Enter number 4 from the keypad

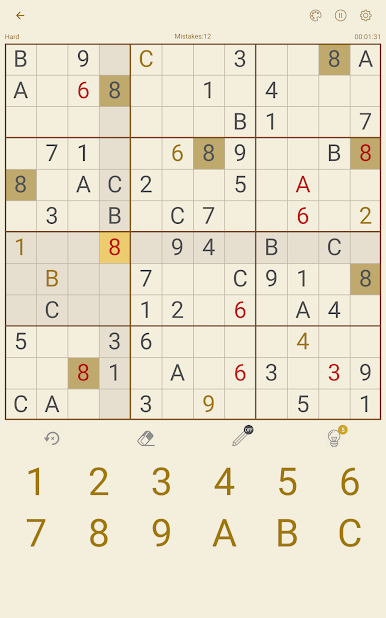coord(224,481)
